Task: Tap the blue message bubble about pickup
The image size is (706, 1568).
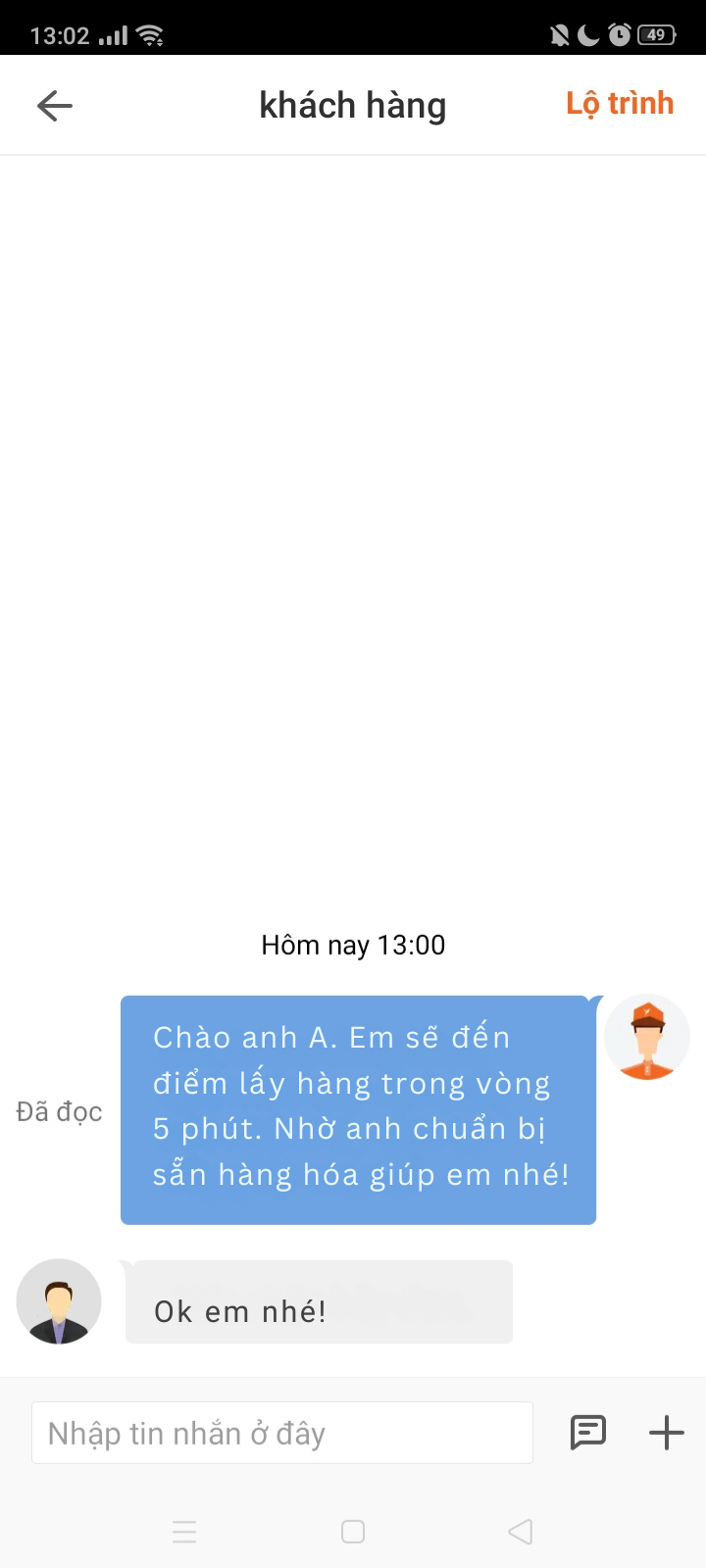Action: click(x=358, y=1107)
